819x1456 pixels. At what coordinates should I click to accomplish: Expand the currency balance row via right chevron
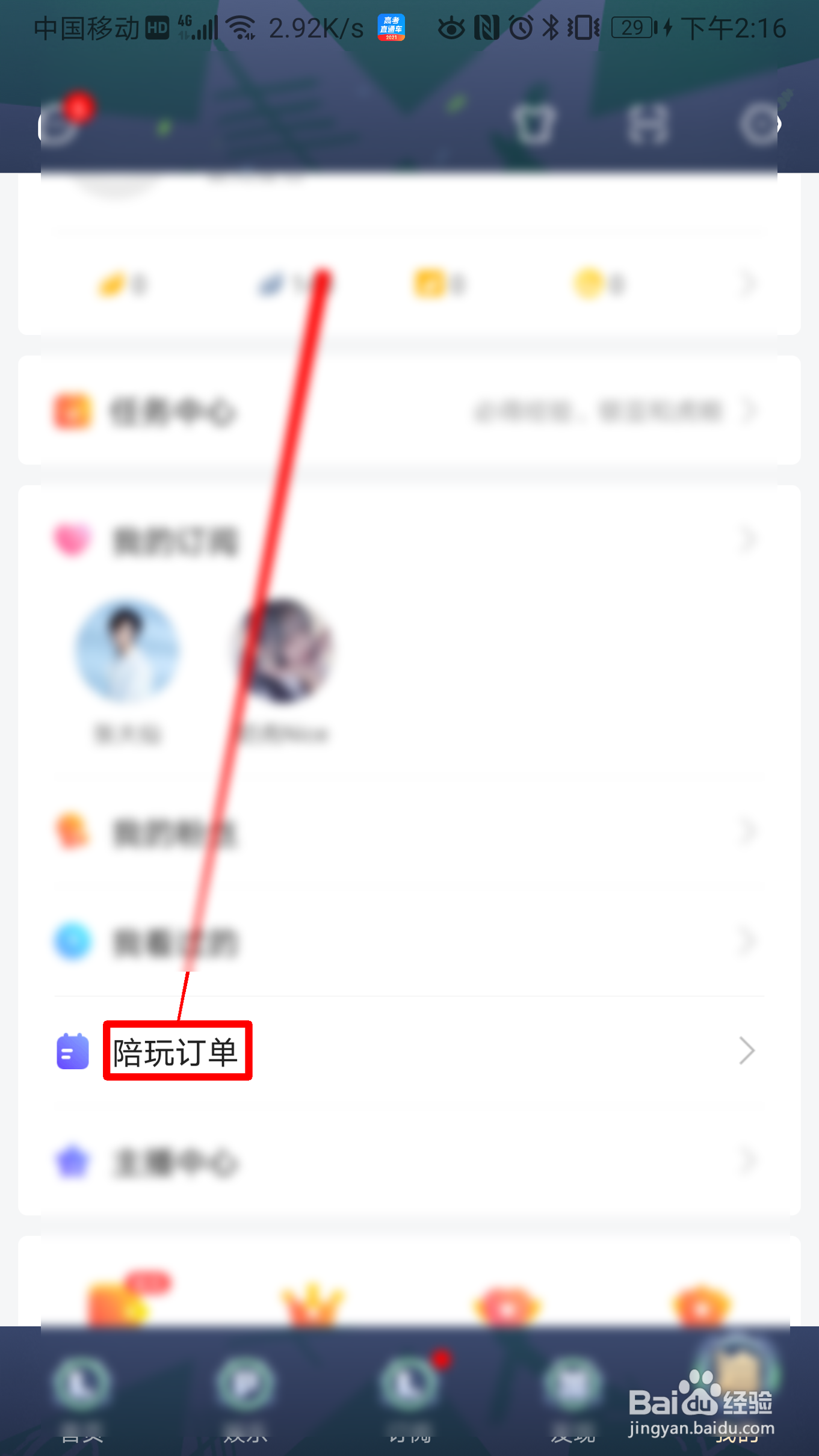[x=748, y=283]
